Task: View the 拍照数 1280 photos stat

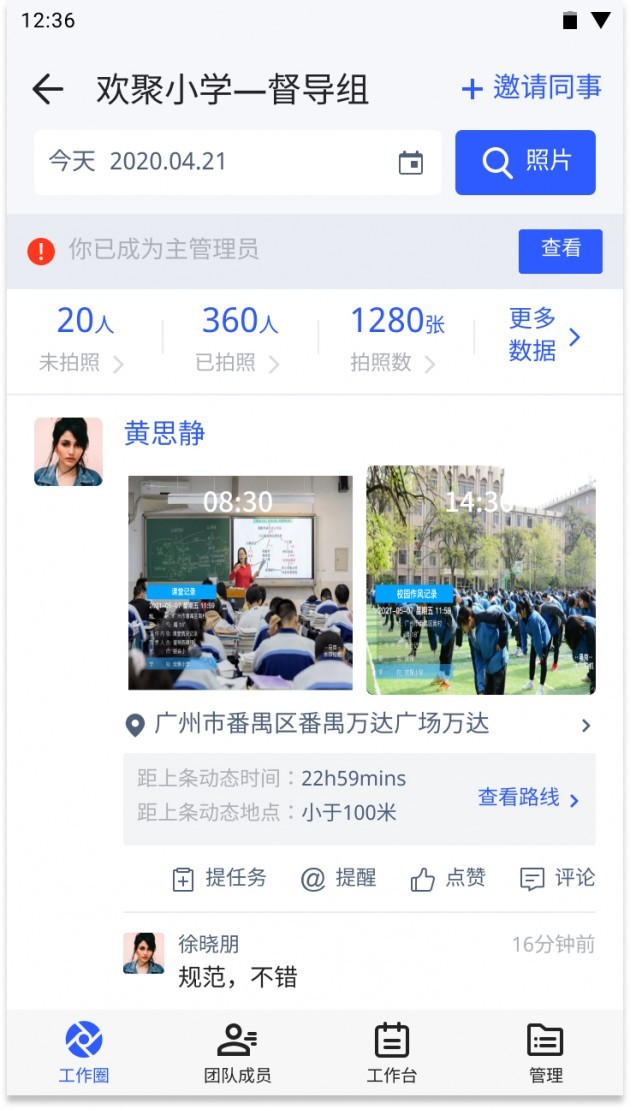Action: coord(395,339)
